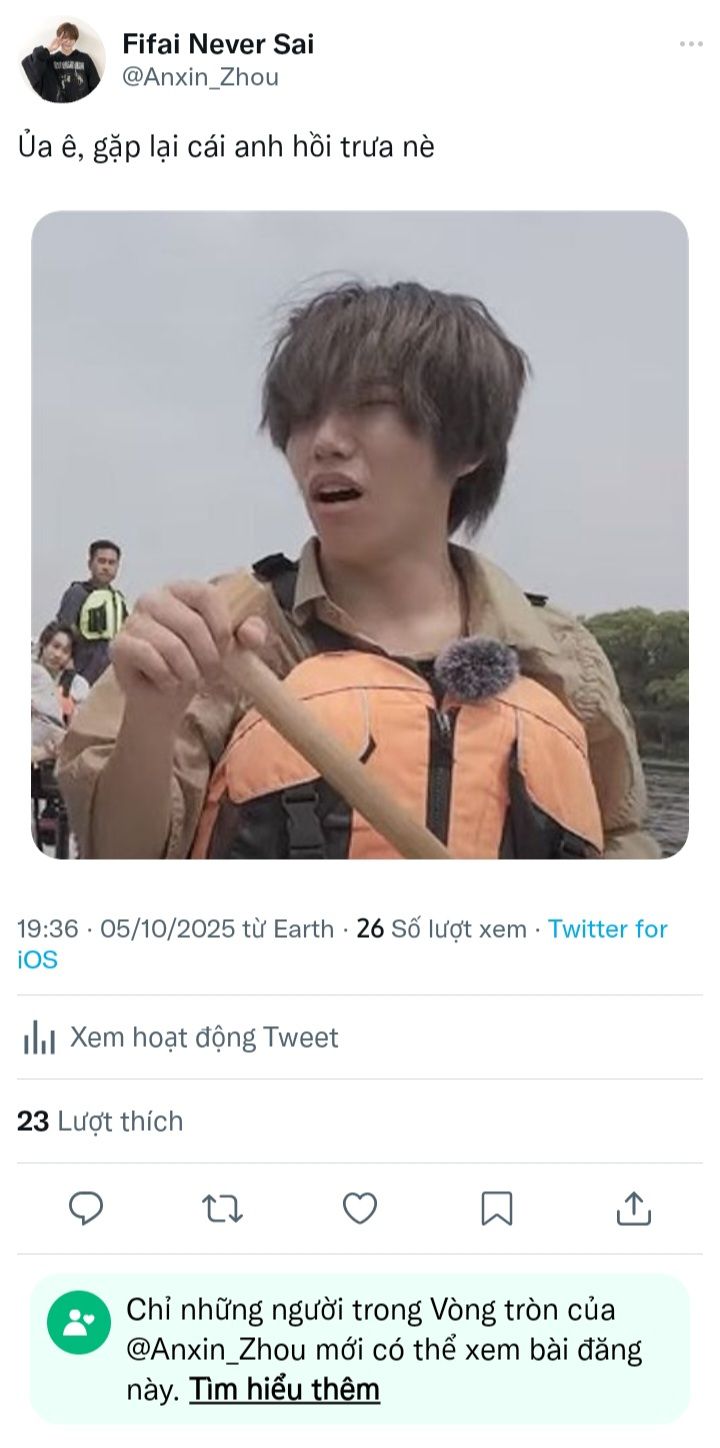
Task: Reply to this tweet
Action: [x=86, y=1209]
